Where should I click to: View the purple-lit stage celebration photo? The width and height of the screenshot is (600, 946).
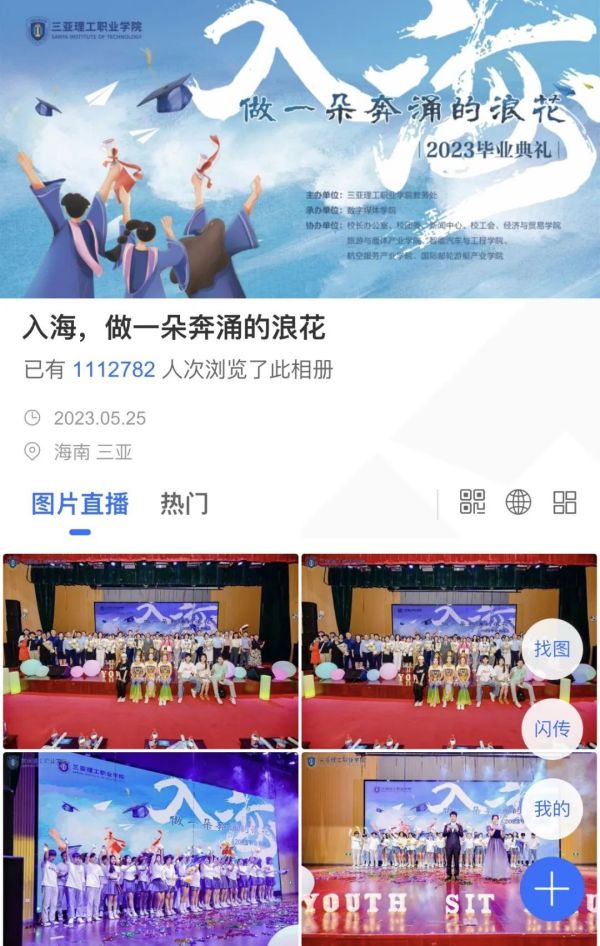click(150, 850)
